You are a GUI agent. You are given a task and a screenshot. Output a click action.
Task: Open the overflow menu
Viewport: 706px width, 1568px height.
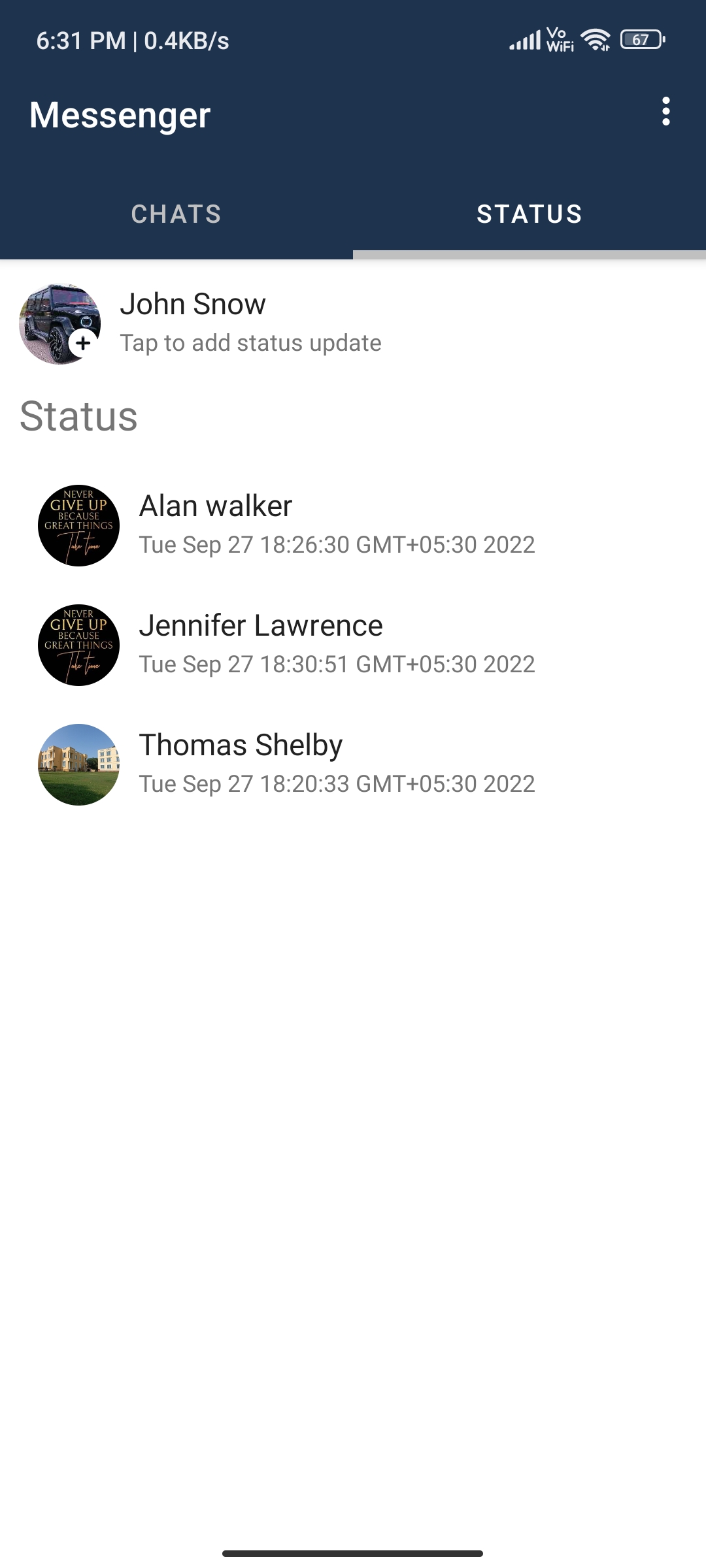tap(665, 112)
